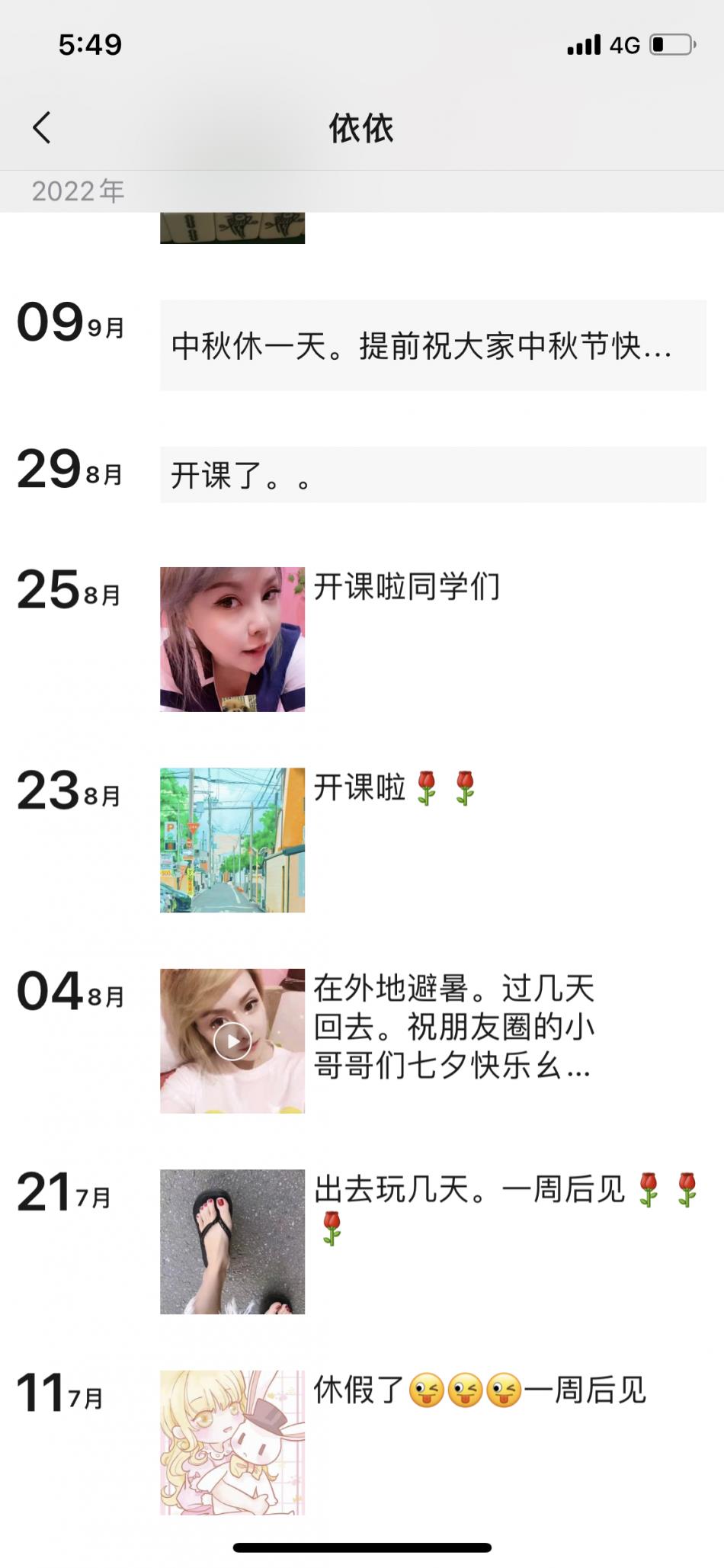The height and width of the screenshot is (1568, 724).
Task: Open the street illustration post from 23 August
Action: [x=232, y=839]
